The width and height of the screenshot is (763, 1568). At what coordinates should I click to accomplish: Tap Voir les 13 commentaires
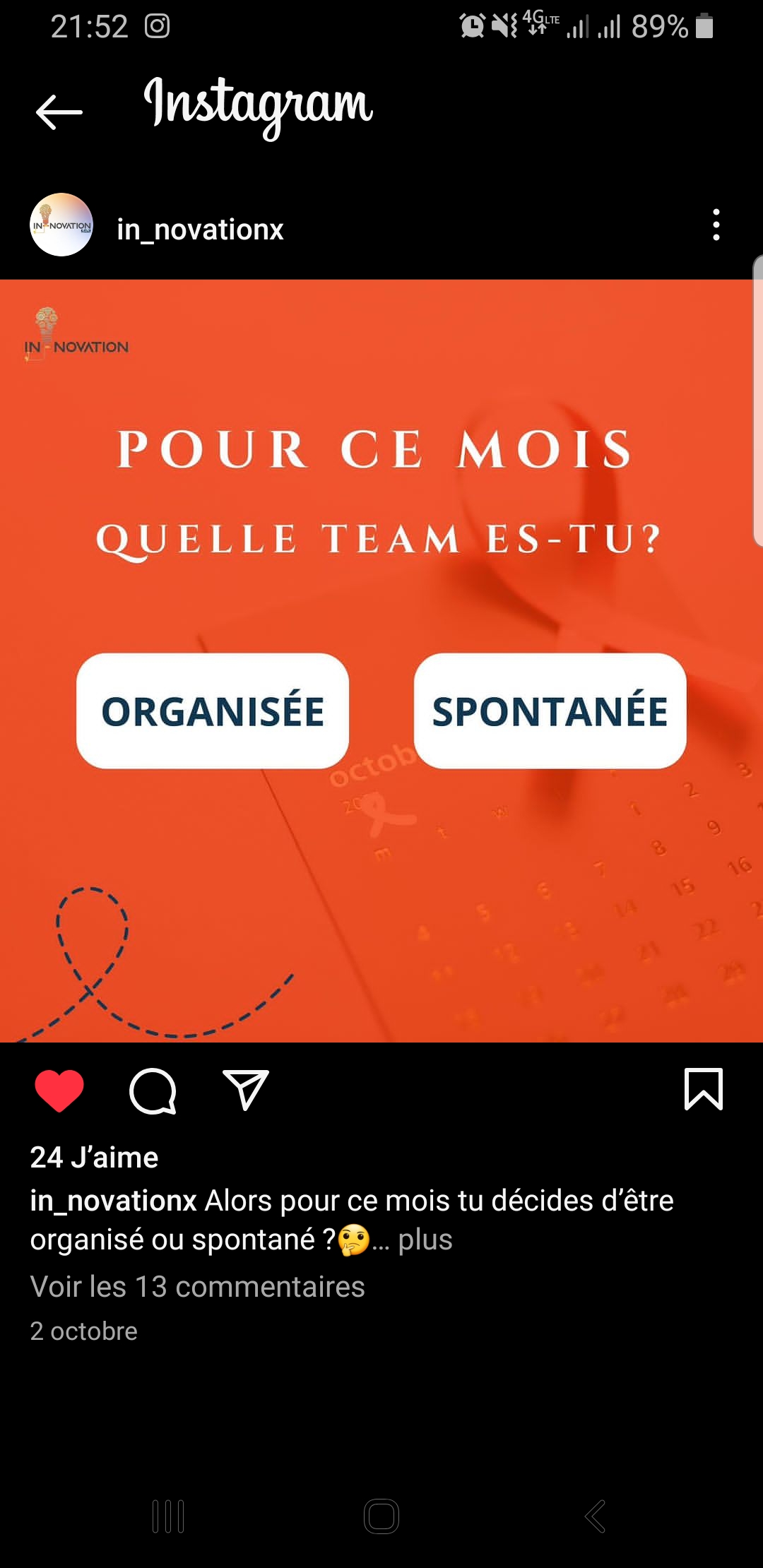tap(197, 1287)
